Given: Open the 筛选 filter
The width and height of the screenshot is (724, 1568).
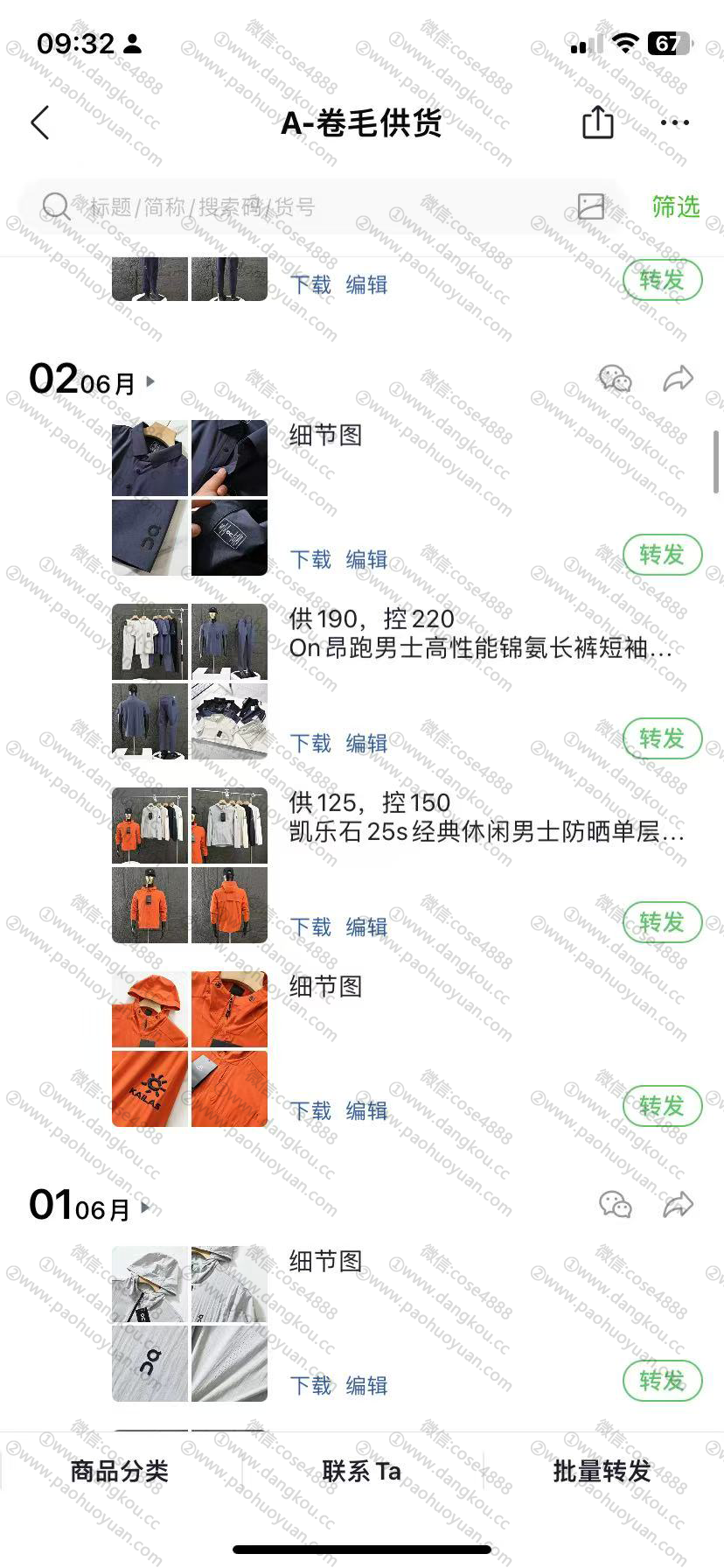Looking at the screenshot, I should pyautogui.click(x=675, y=206).
